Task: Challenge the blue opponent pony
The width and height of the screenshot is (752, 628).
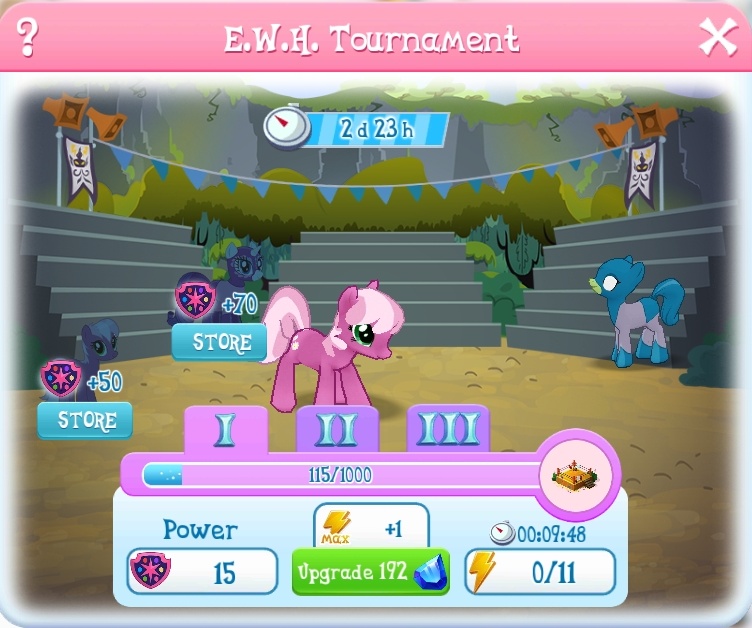Action: (x=639, y=311)
